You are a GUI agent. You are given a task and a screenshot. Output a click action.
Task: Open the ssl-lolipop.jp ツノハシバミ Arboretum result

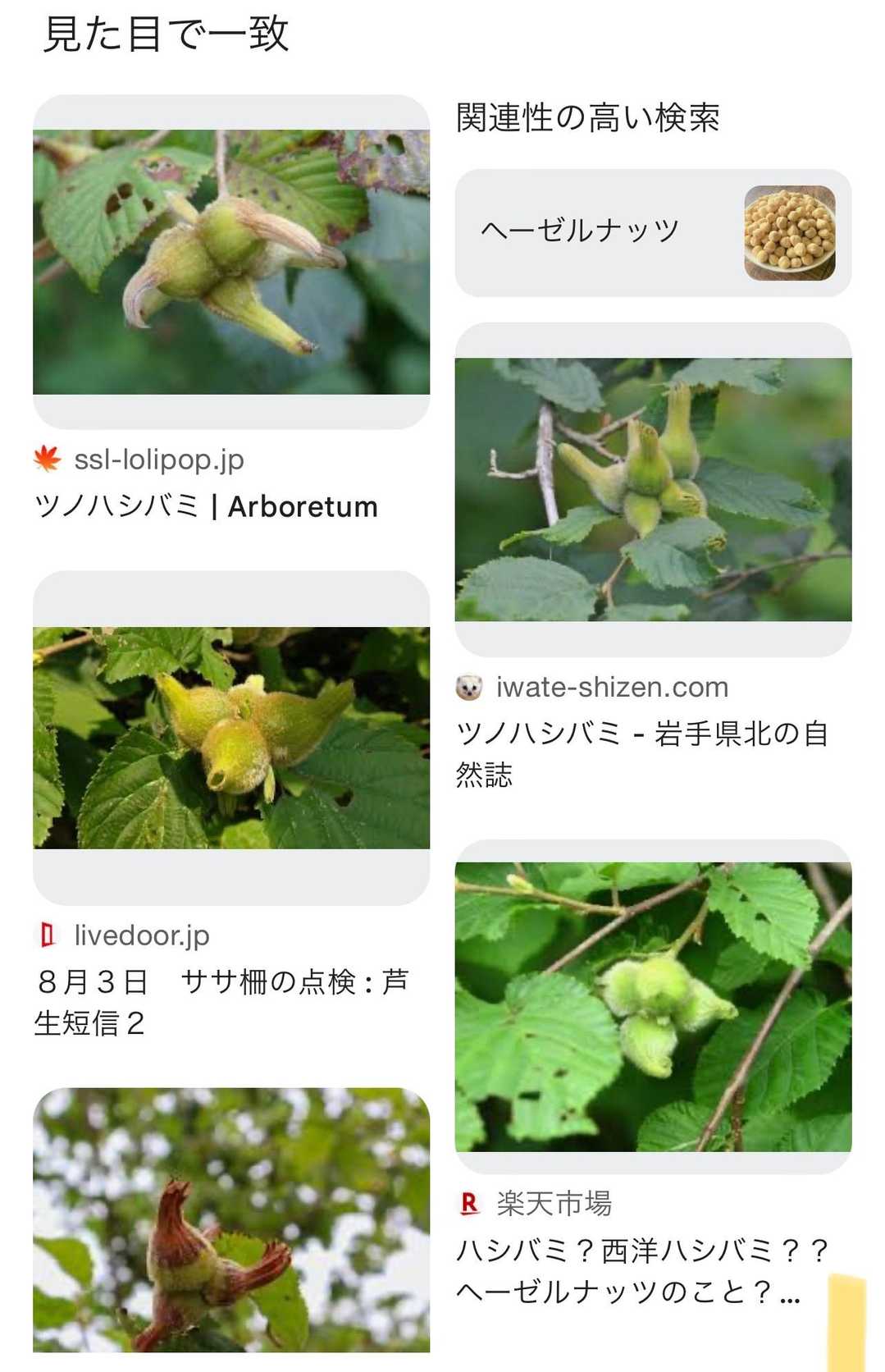coord(231,263)
